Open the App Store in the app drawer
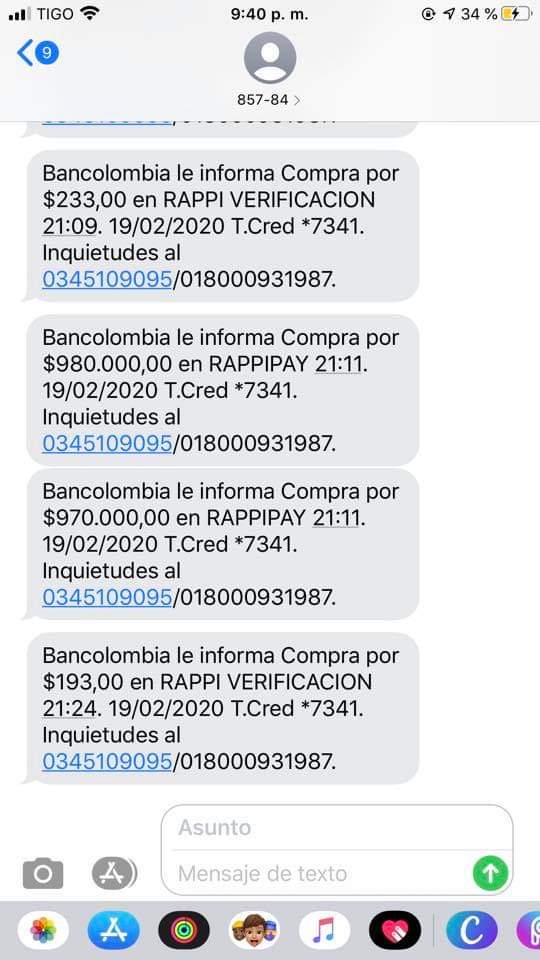 113,931
